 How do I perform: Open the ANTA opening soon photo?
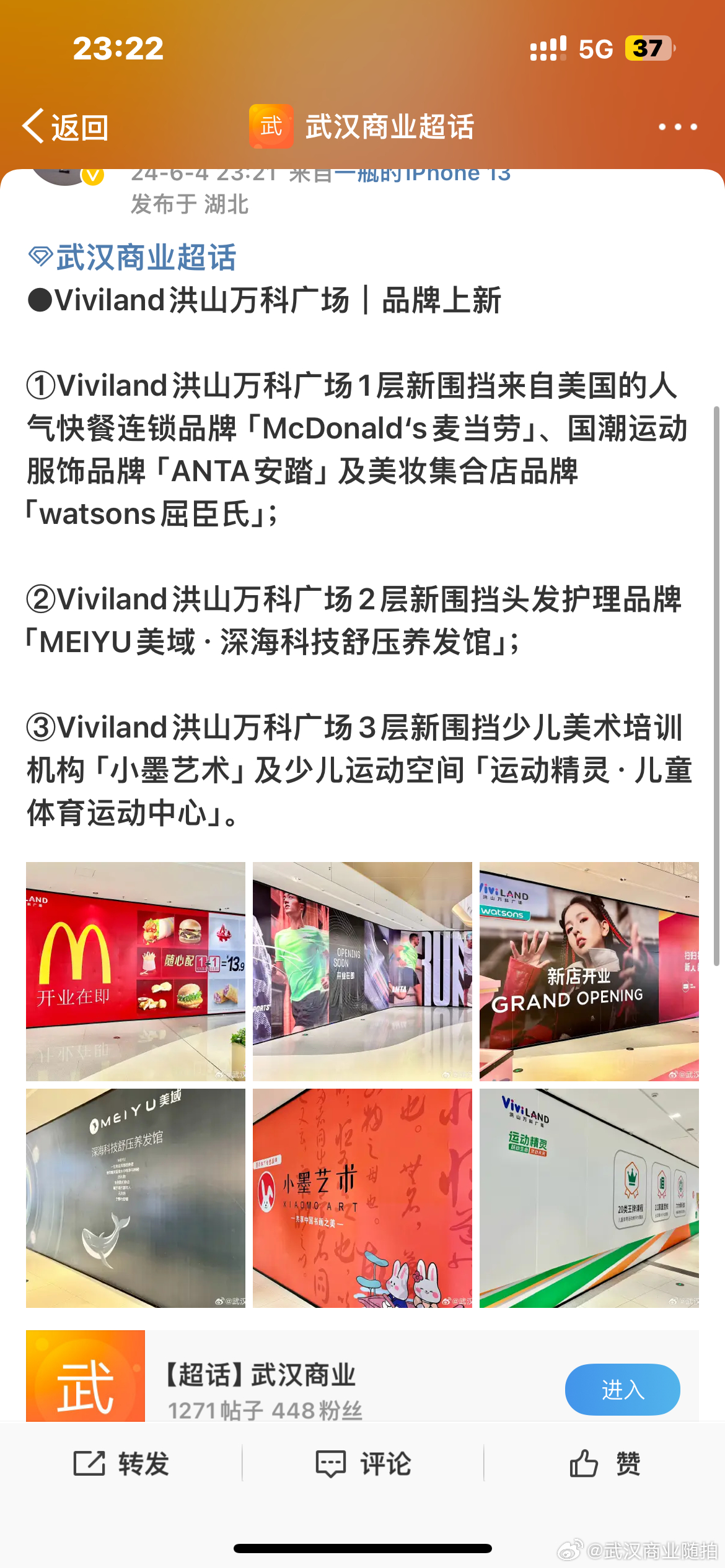tap(362, 971)
